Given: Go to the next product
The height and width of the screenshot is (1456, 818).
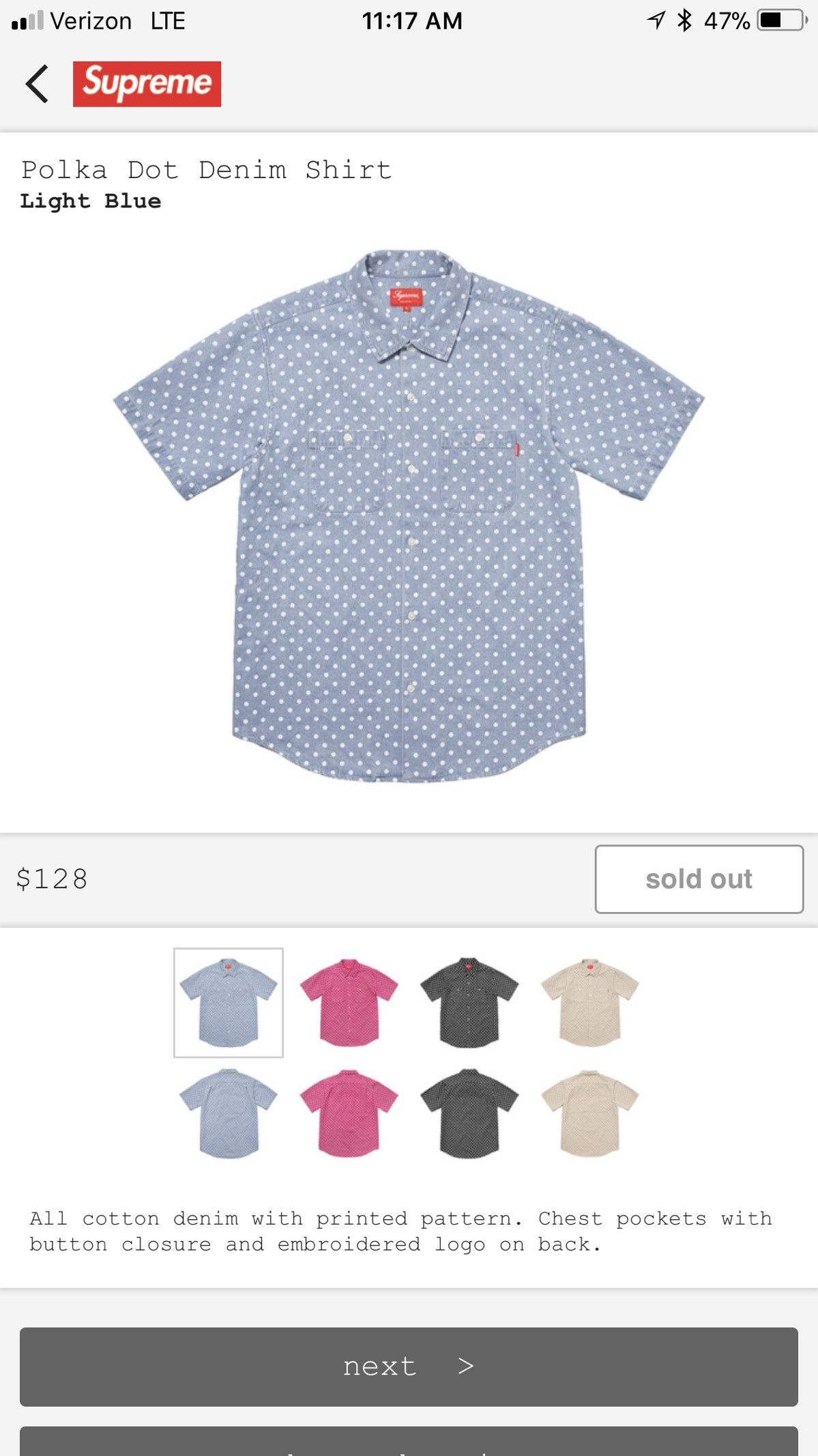Looking at the screenshot, I should [x=409, y=1367].
